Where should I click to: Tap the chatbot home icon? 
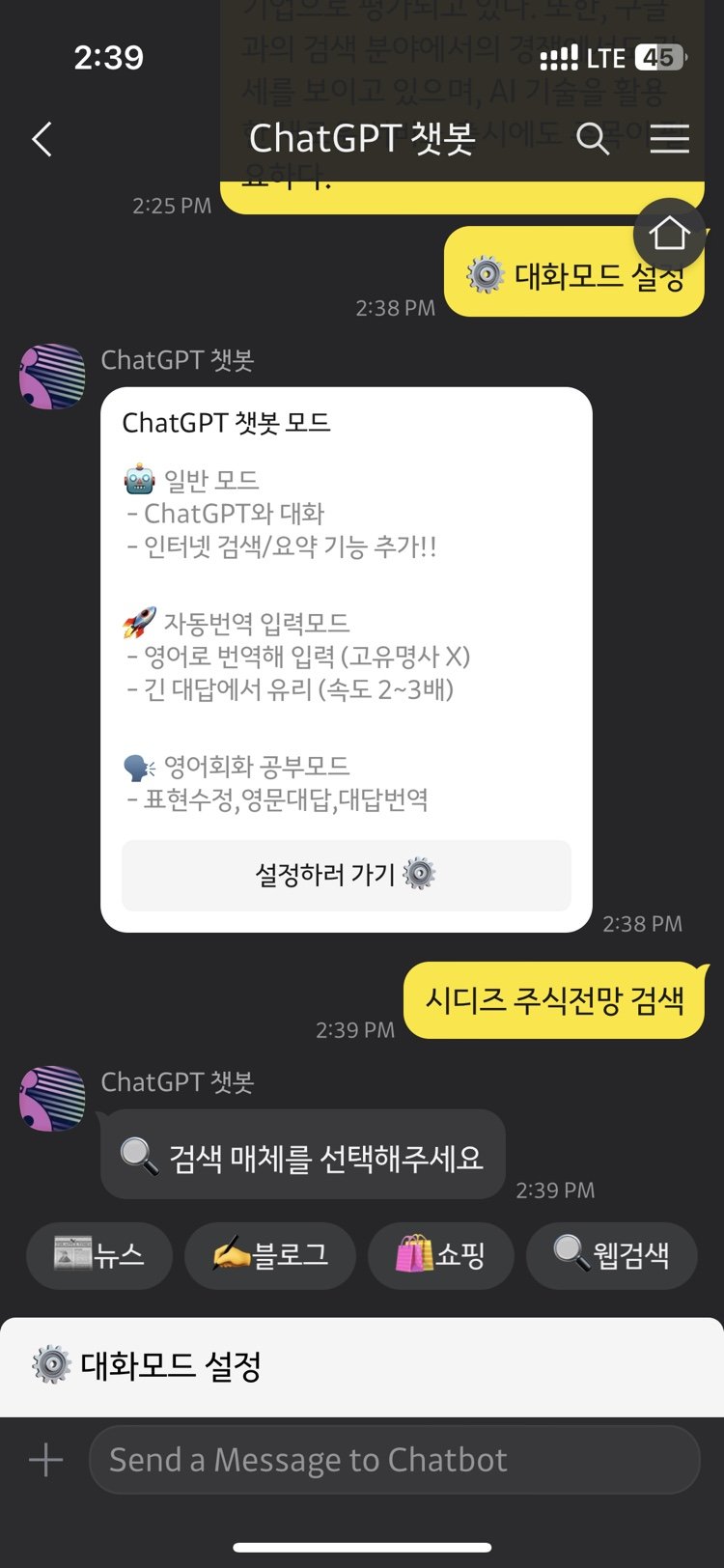(669, 234)
